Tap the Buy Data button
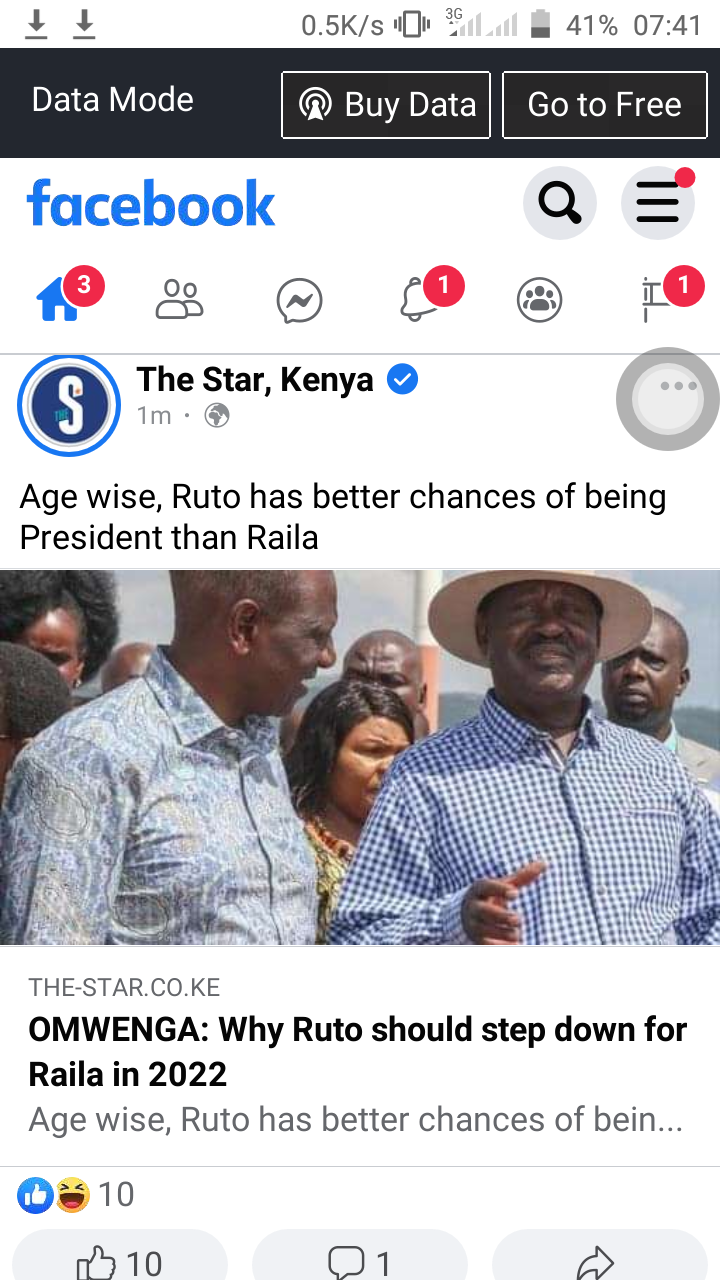720x1280 pixels. coord(386,104)
